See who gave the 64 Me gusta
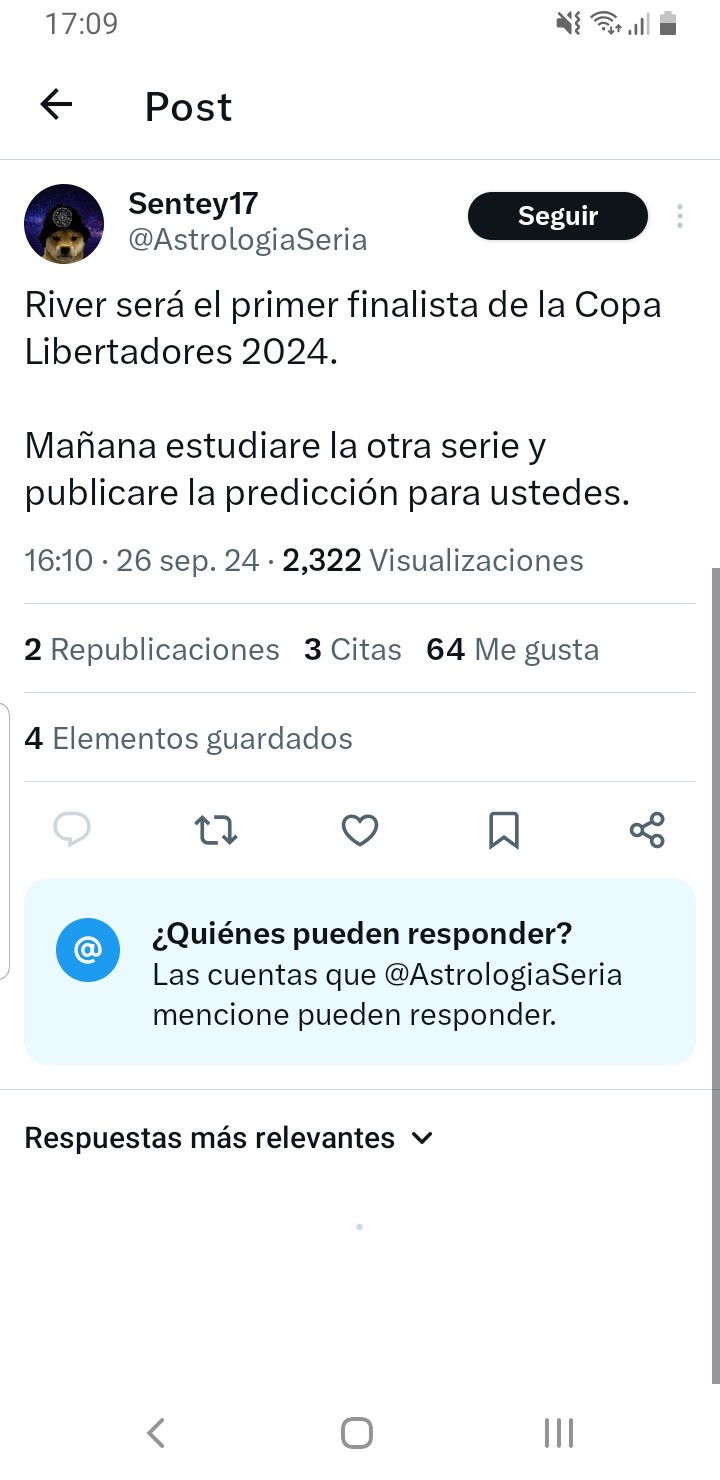 pyautogui.click(x=512, y=650)
